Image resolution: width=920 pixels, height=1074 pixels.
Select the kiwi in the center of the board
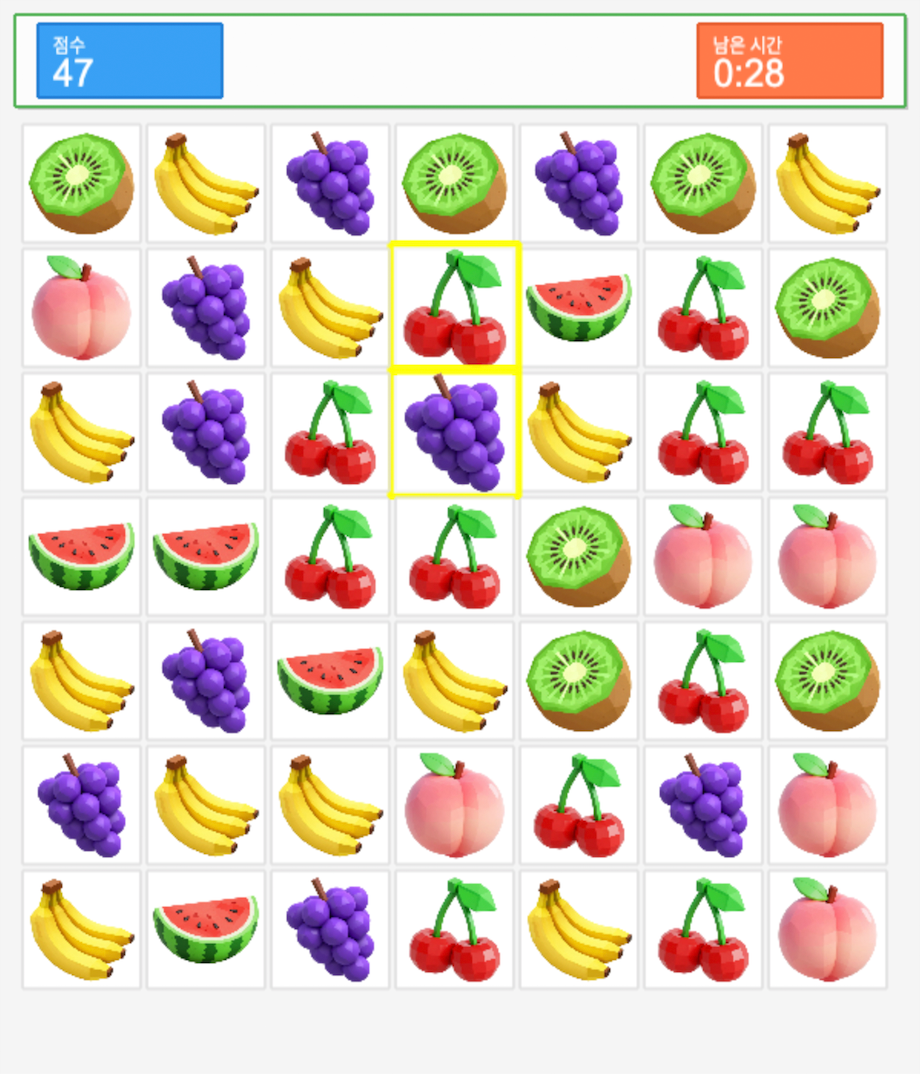coord(577,556)
